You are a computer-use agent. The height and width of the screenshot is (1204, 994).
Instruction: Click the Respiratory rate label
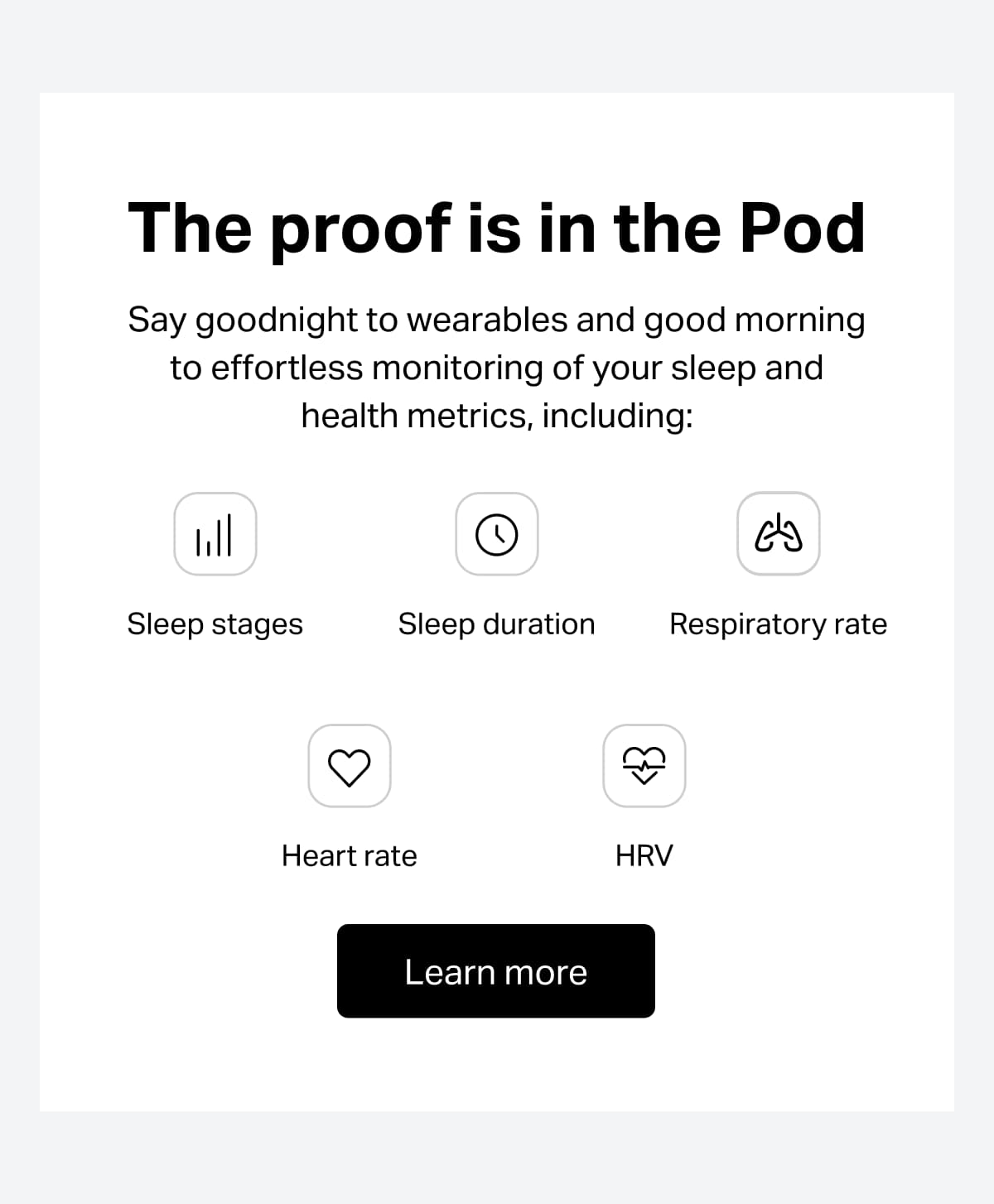778,624
